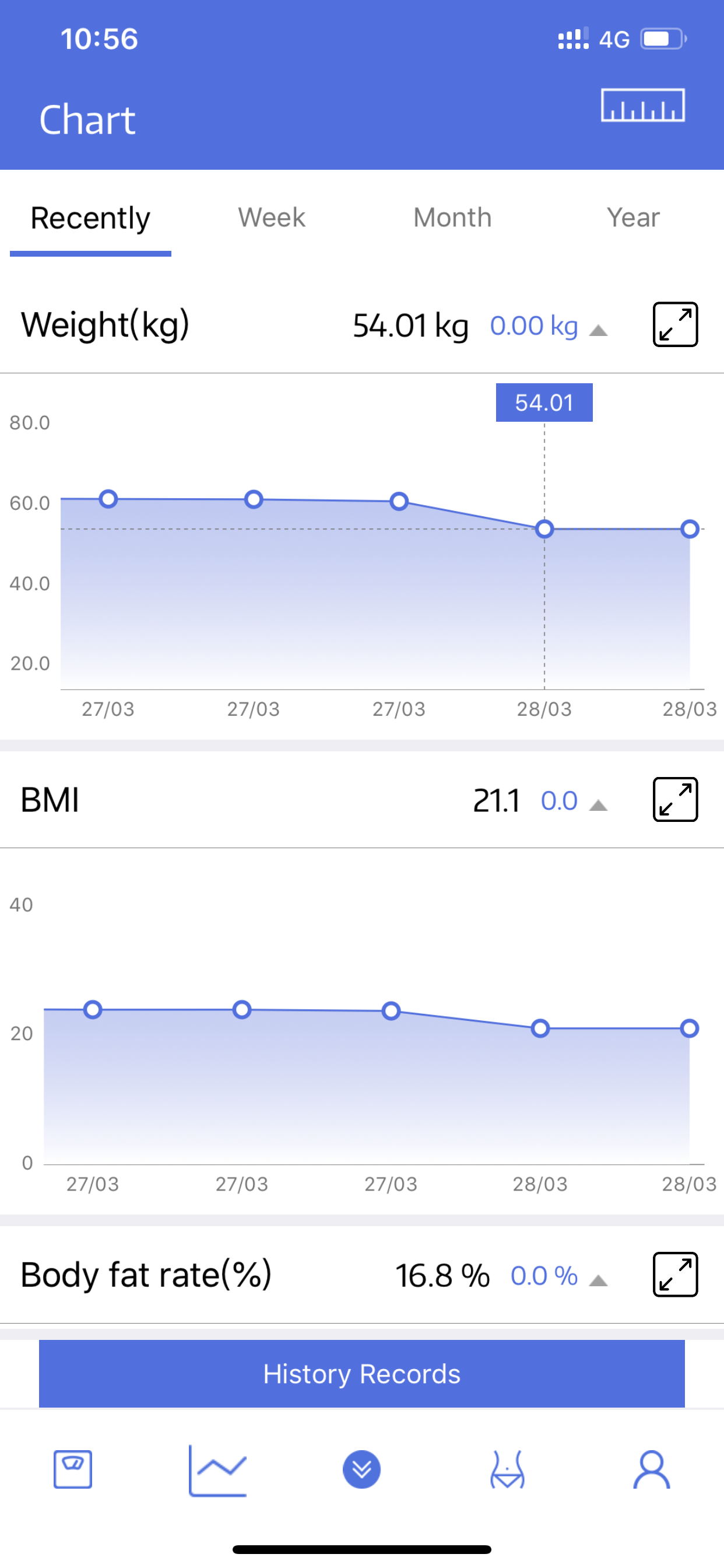Tap the center double-chevron button
The image size is (724, 1568).
point(362,1469)
